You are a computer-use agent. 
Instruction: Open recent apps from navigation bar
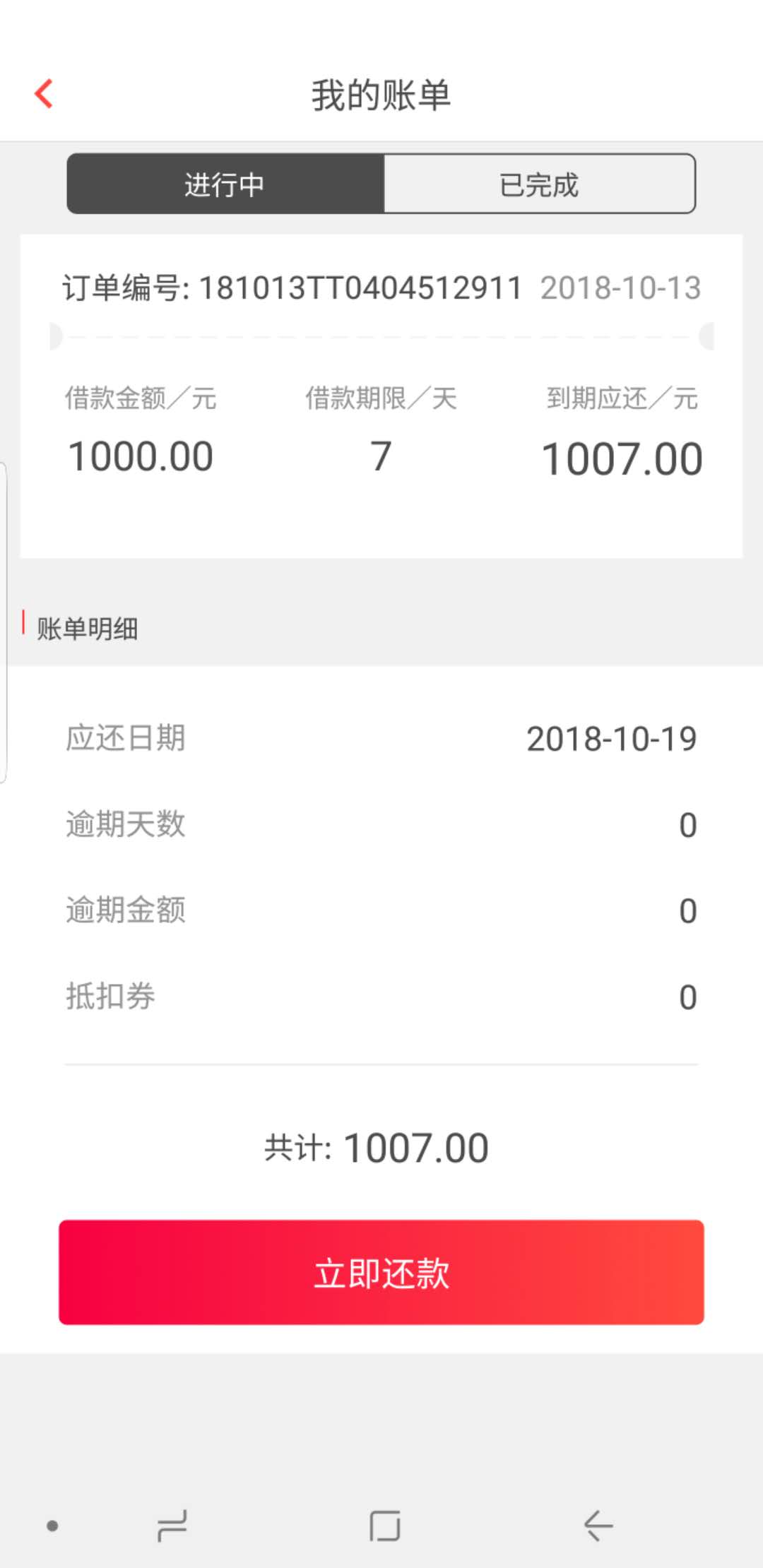tap(172, 1526)
